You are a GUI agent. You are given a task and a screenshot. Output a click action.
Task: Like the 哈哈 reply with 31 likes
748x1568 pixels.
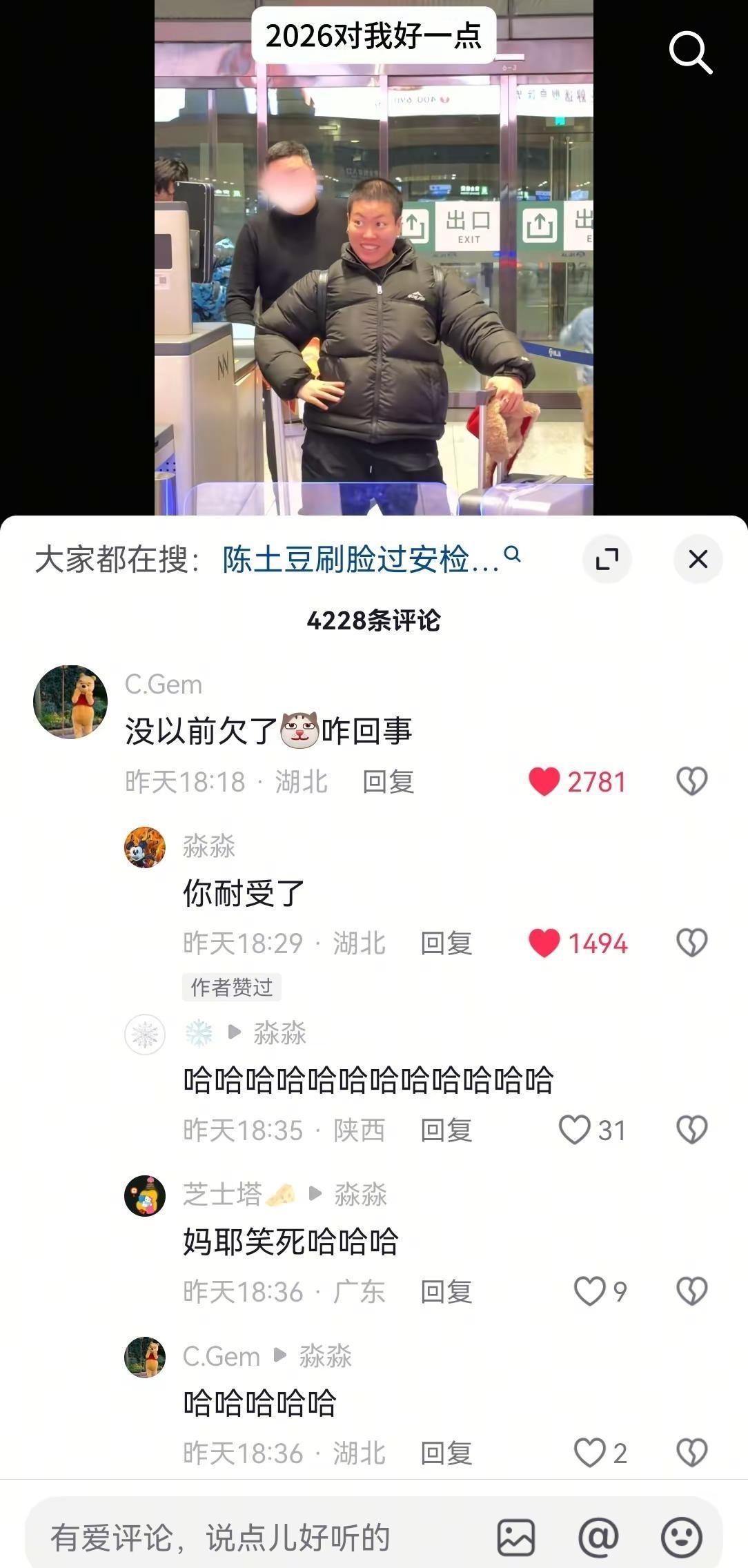(x=575, y=1130)
